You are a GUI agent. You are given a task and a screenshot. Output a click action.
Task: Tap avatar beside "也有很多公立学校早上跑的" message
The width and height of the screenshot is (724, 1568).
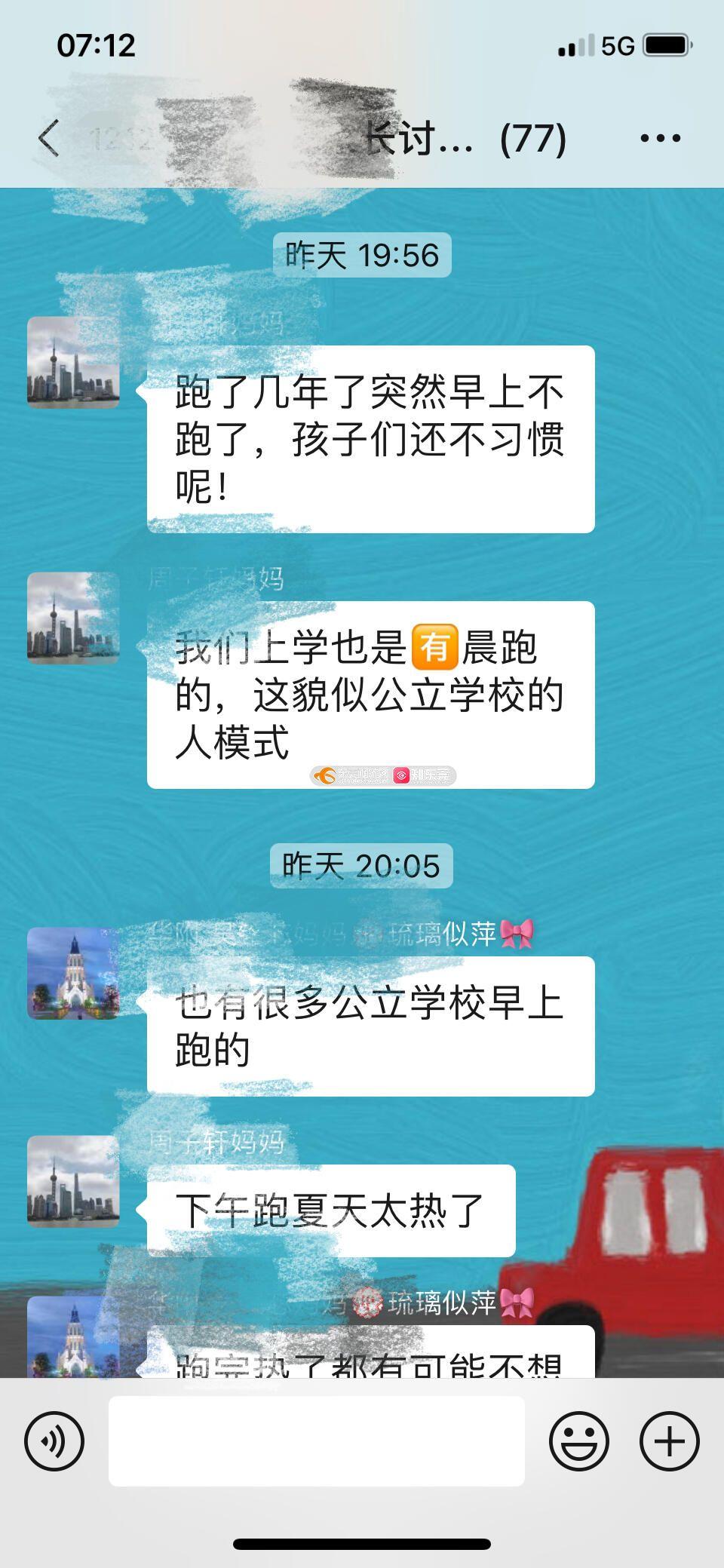tap(73, 974)
